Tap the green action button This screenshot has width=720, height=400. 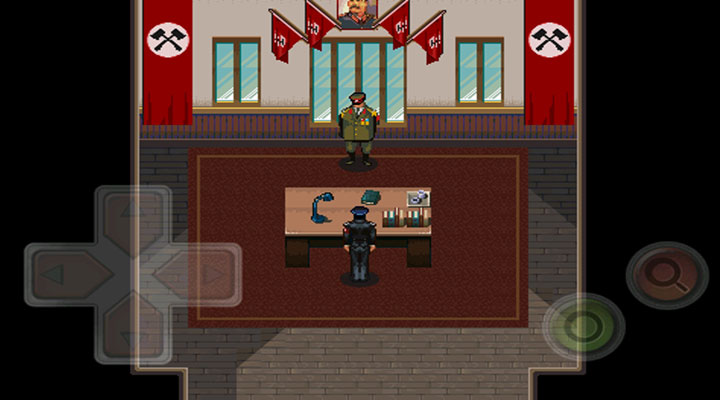coord(584,327)
